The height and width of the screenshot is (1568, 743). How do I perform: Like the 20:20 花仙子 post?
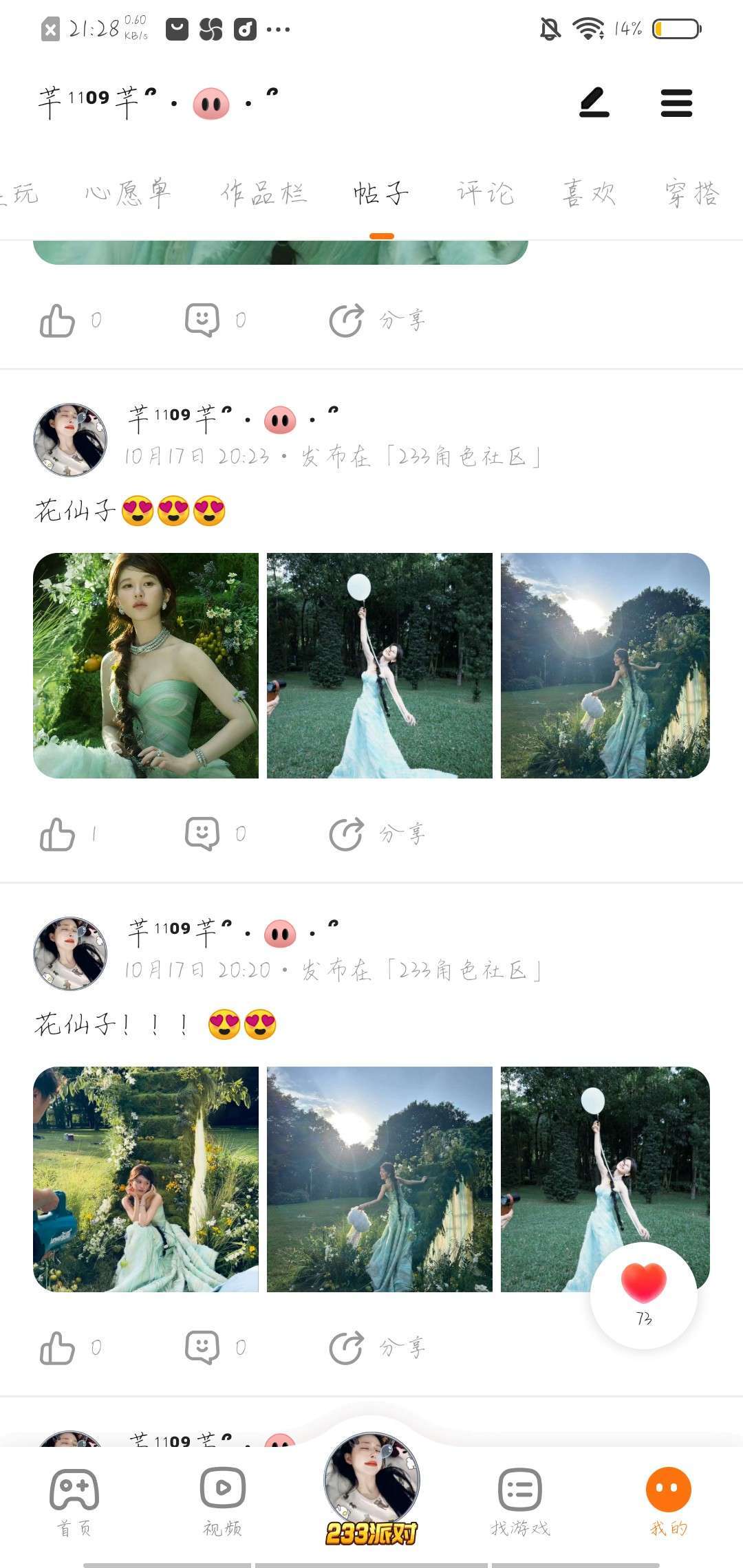58,1348
